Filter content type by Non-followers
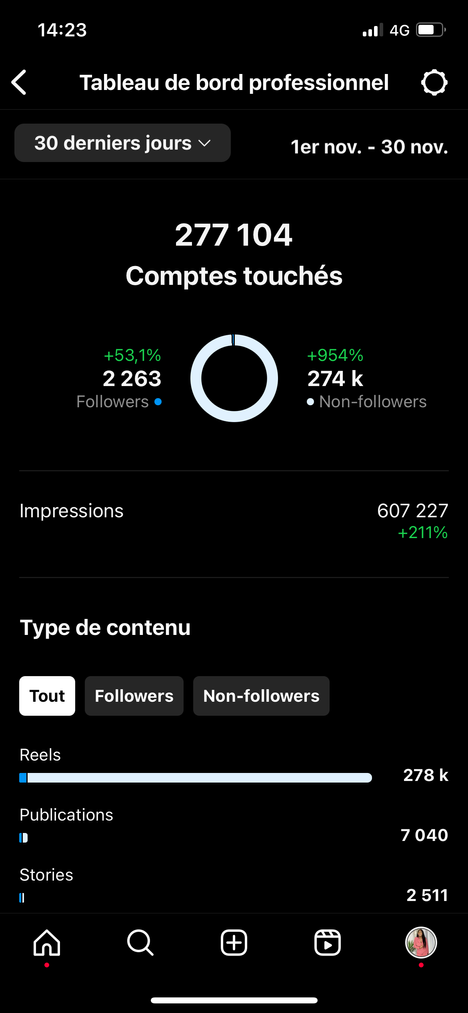The image size is (468, 1013). (x=261, y=696)
